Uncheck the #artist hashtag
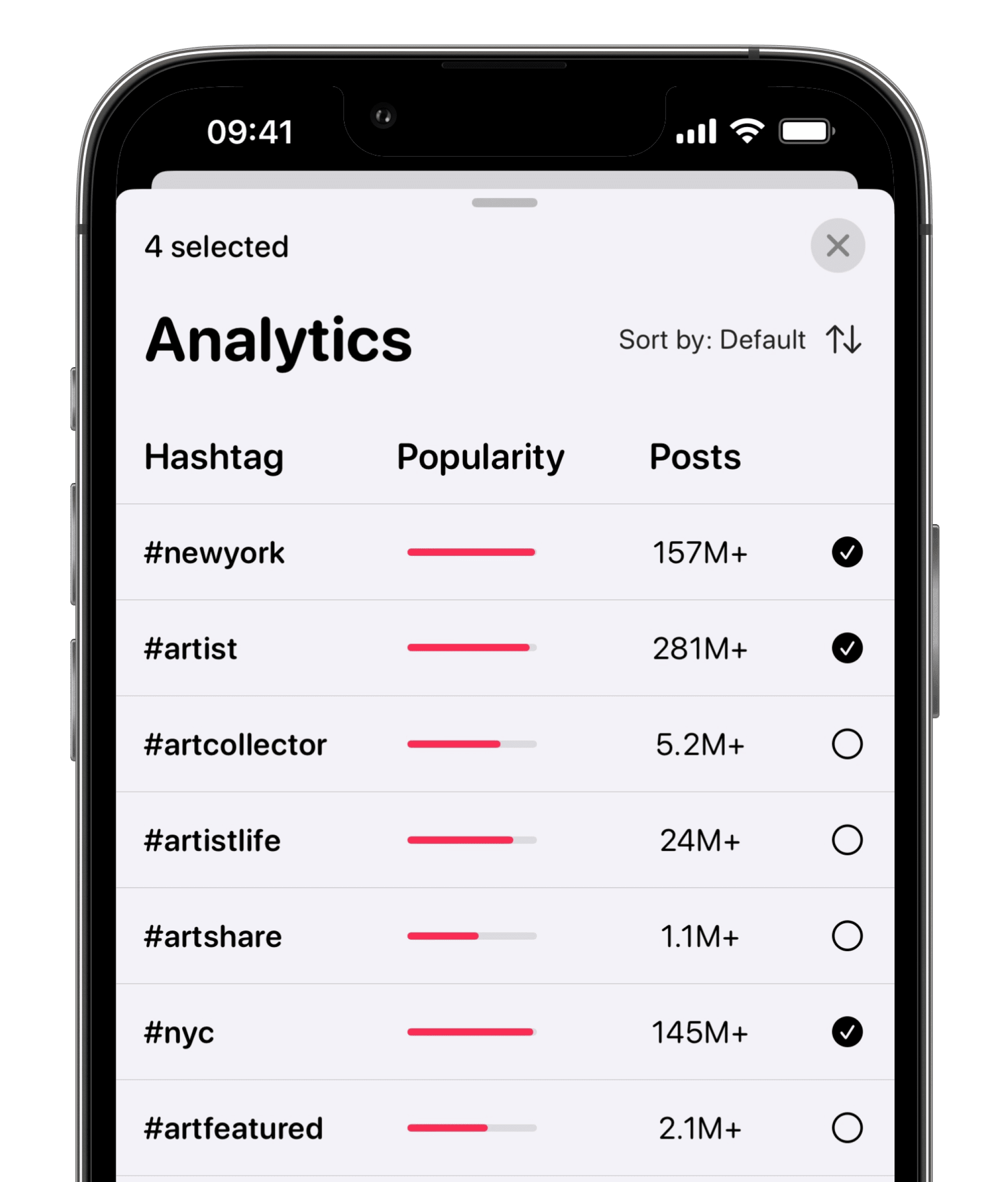Viewport: 1008px width, 1182px height. click(x=847, y=648)
